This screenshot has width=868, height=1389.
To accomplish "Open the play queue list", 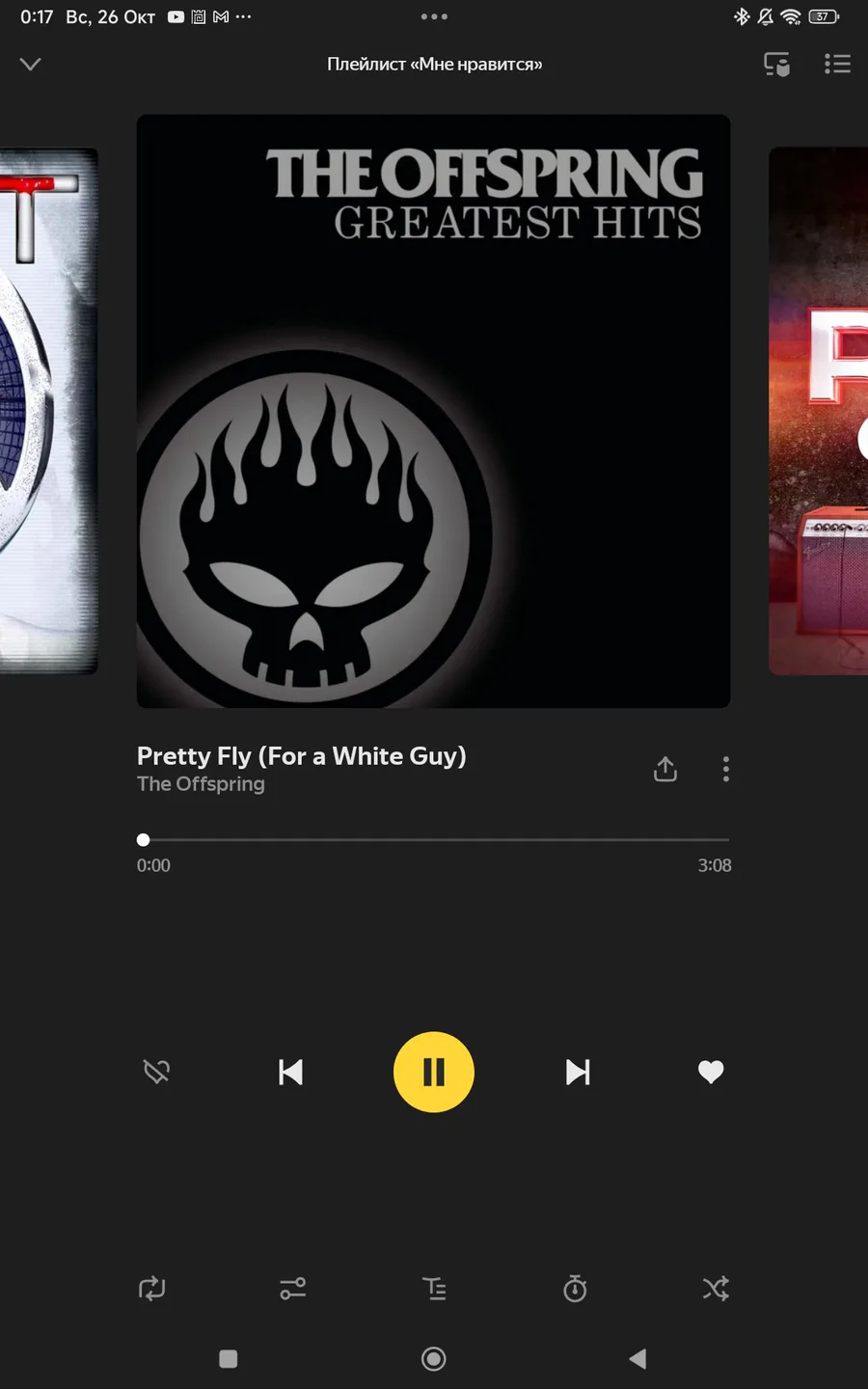I will 837,65.
